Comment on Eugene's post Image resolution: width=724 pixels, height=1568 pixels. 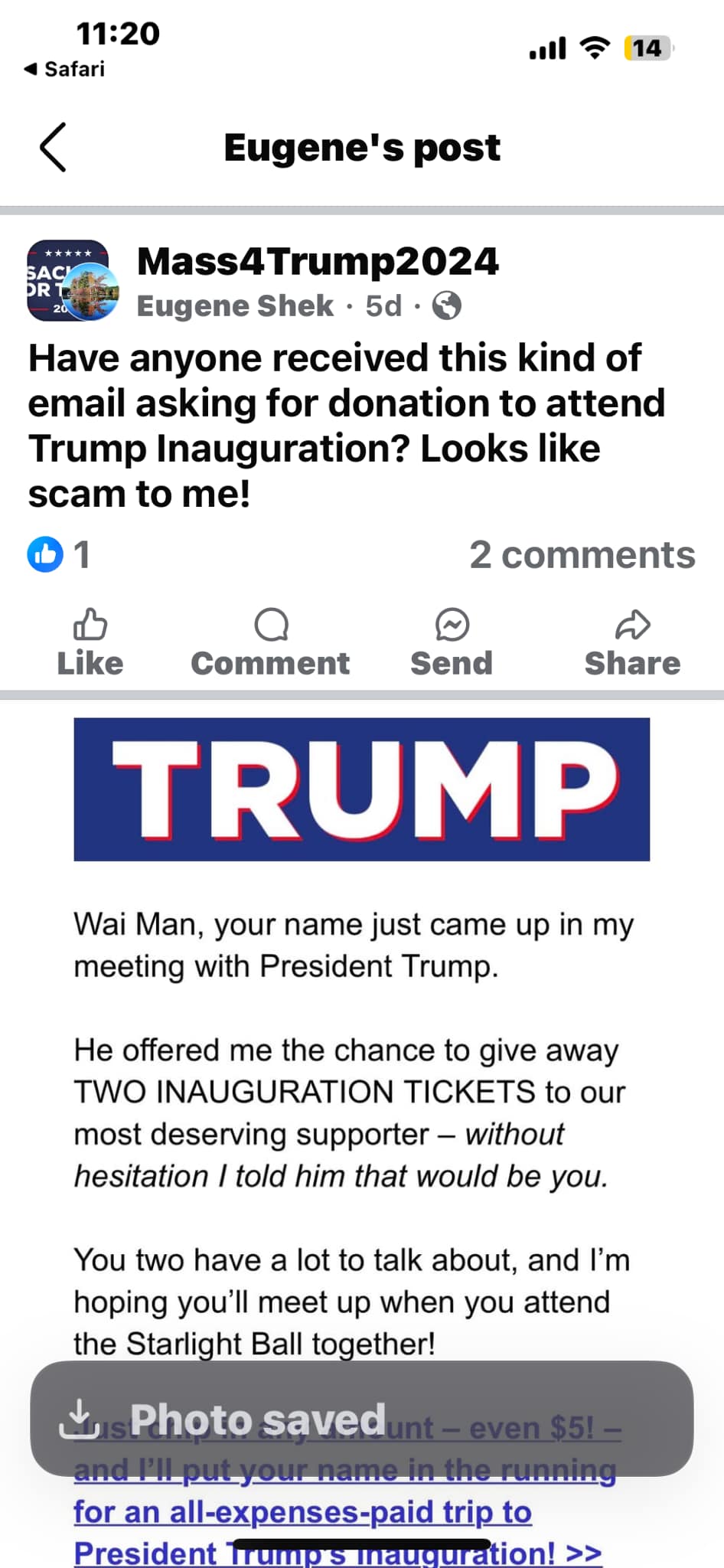[270, 643]
